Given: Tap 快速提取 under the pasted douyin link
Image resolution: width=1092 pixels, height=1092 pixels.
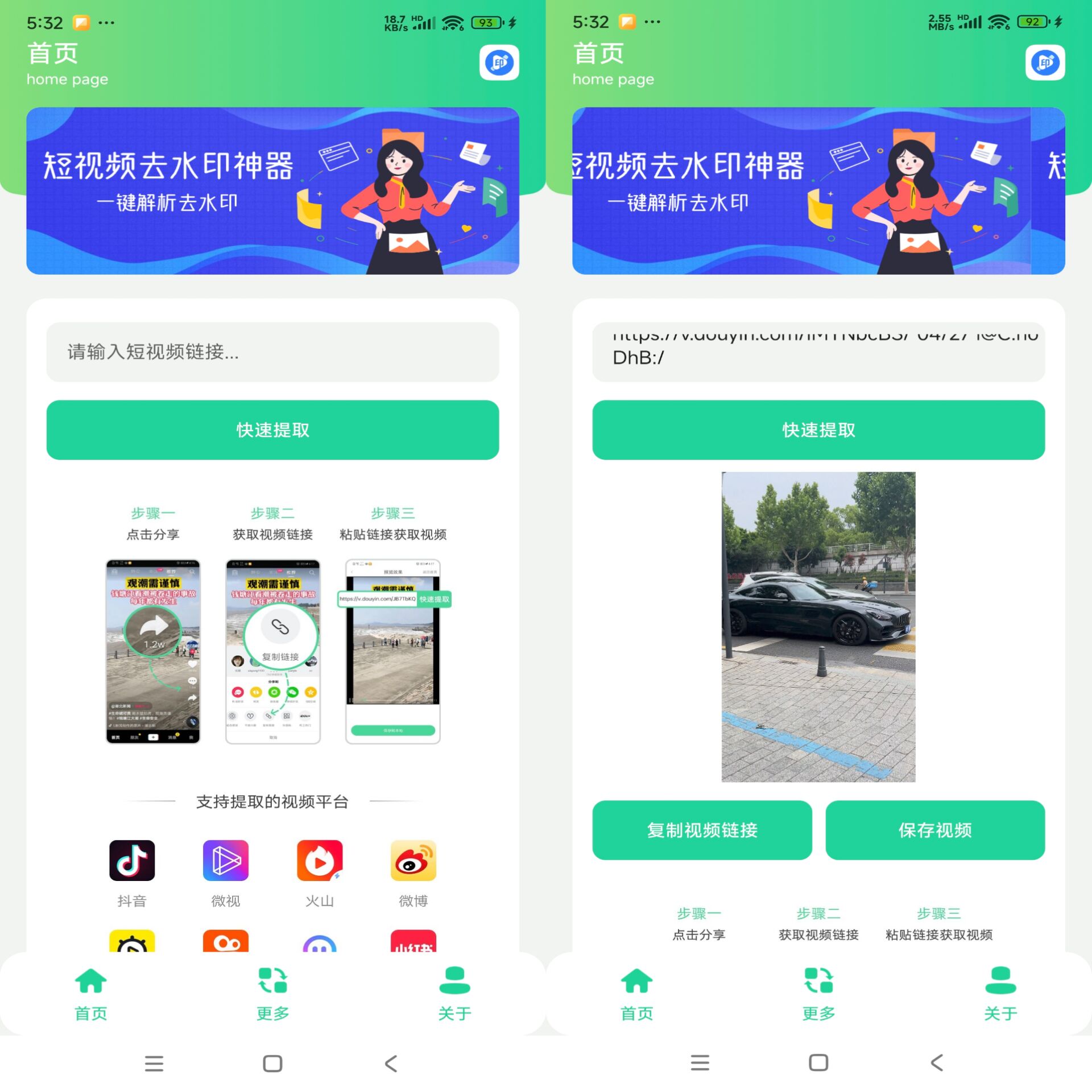Looking at the screenshot, I should [x=818, y=430].
